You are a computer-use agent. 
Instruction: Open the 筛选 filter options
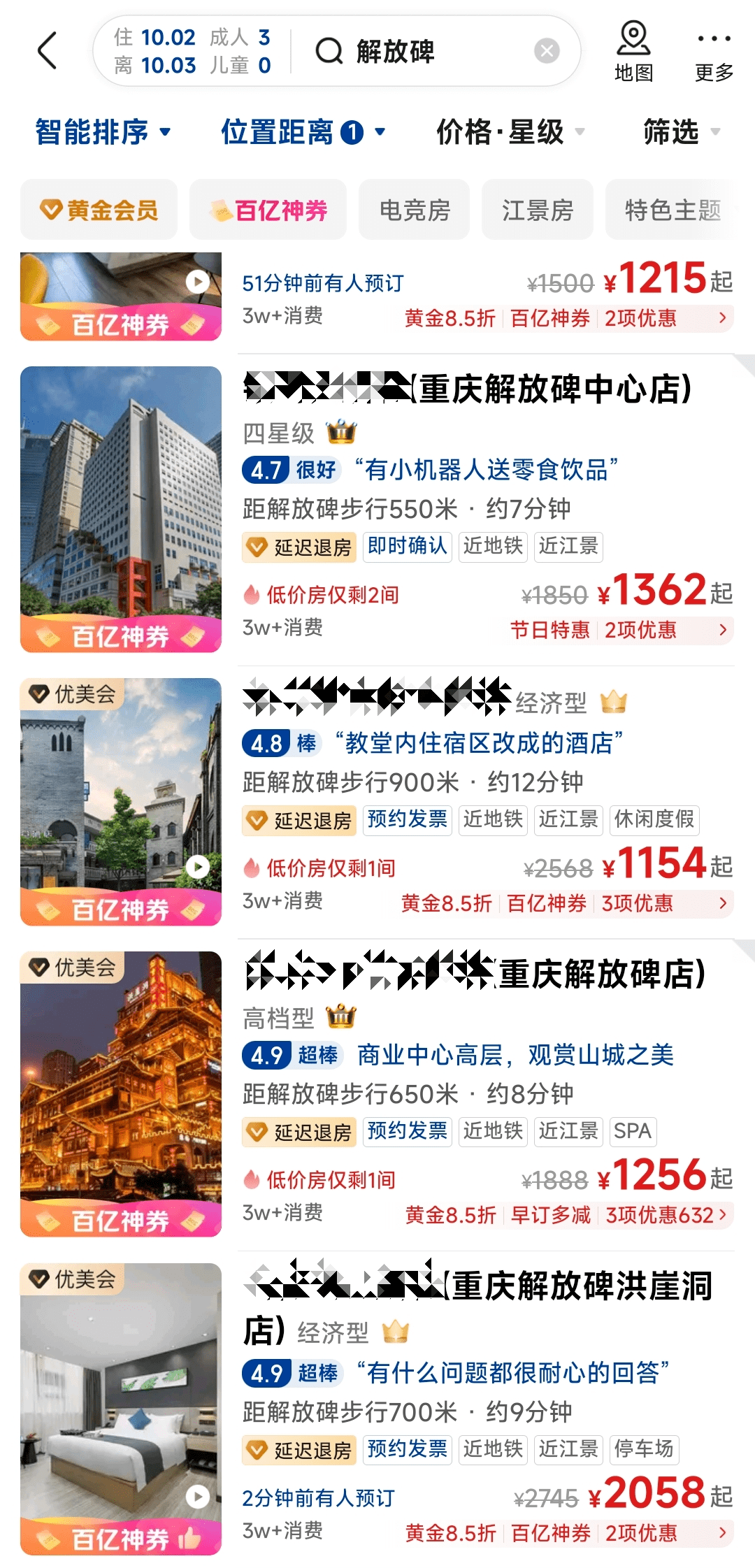[x=681, y=131]
